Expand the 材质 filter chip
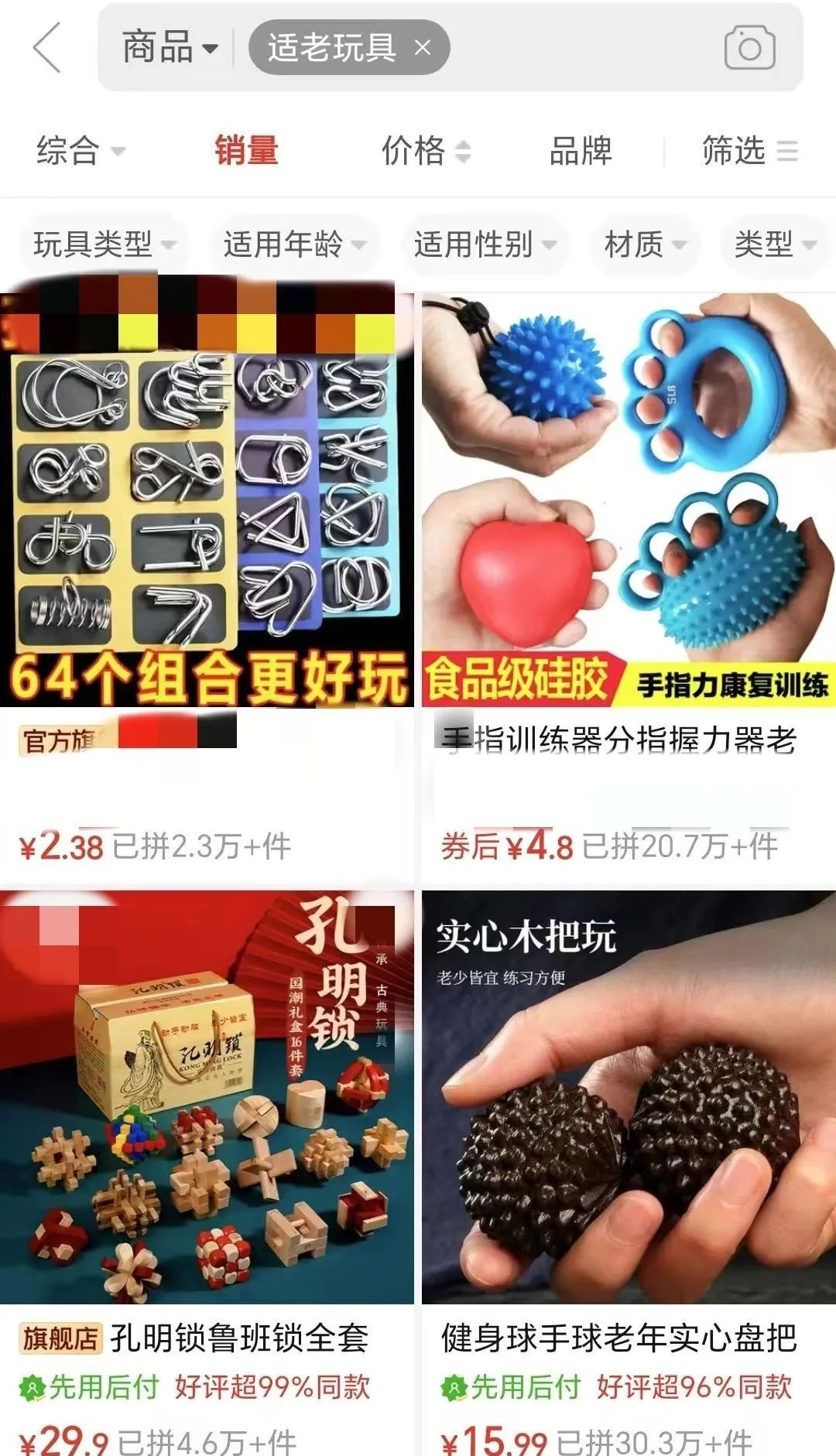Image resolution: width=836 pixels, height=1456 pixels. pos(645,244)
